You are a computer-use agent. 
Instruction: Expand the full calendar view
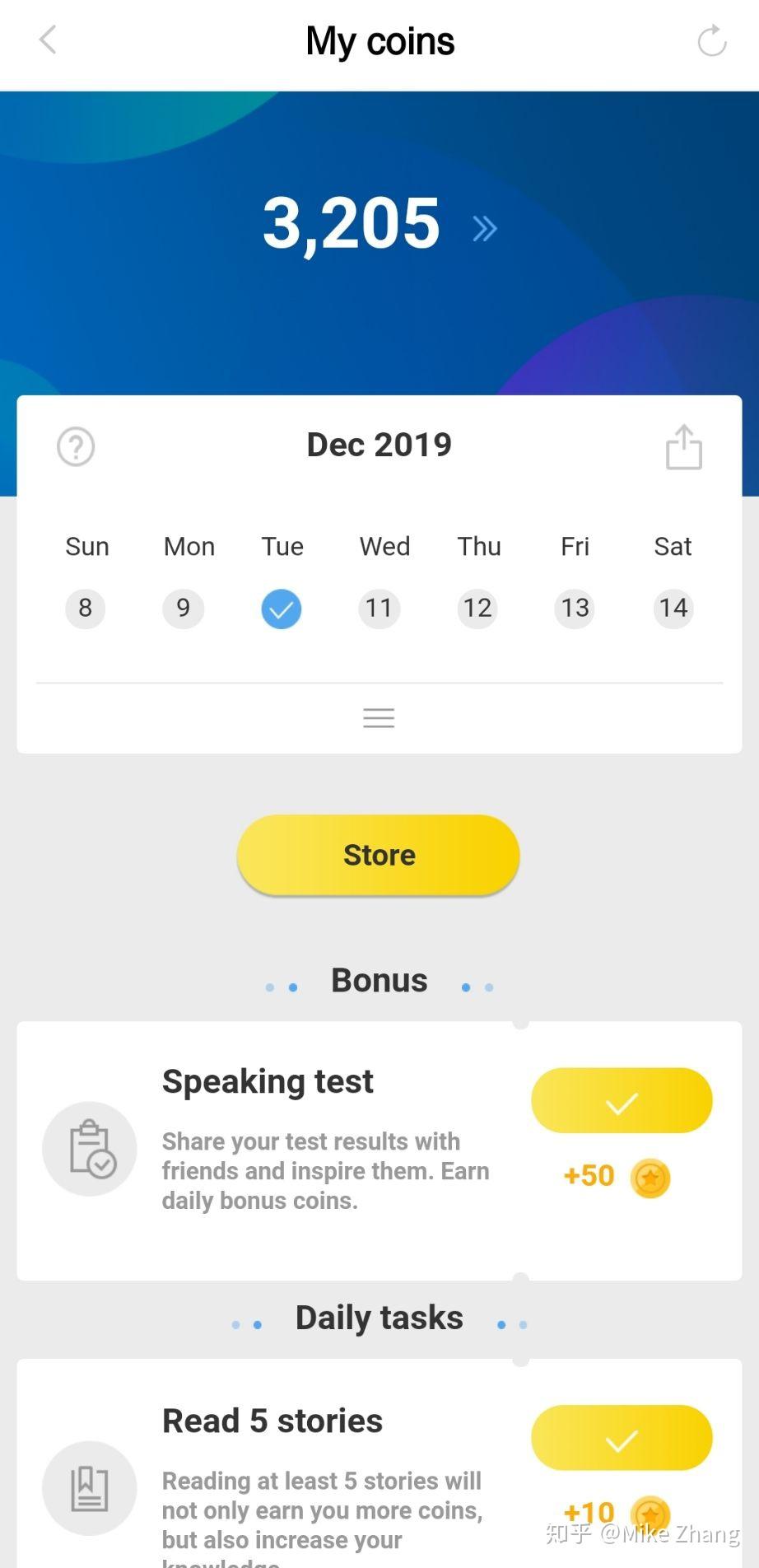379,718
